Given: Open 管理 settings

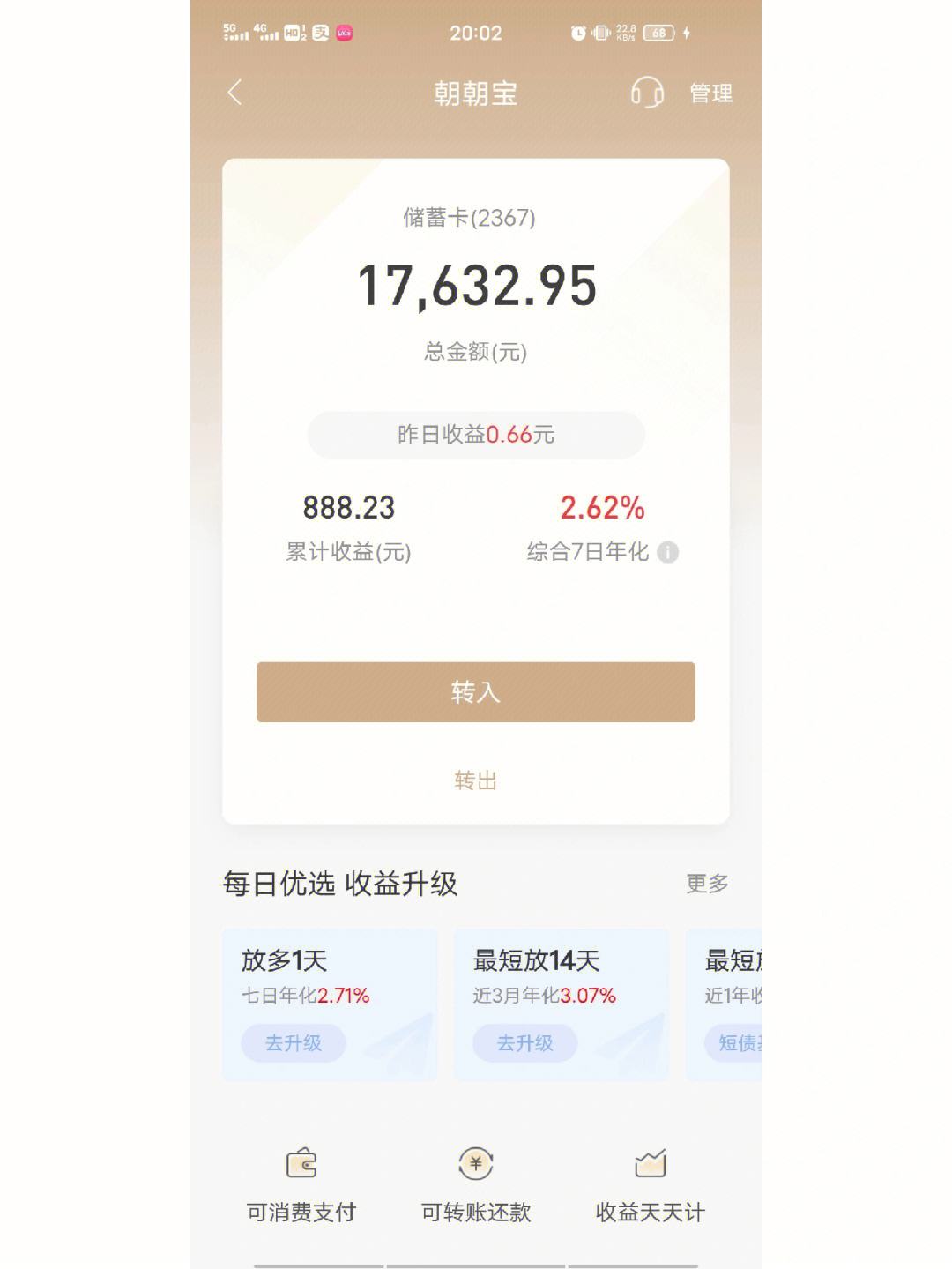Looking at the screenshot, I should pyautogui.click(x=710, y=93).
